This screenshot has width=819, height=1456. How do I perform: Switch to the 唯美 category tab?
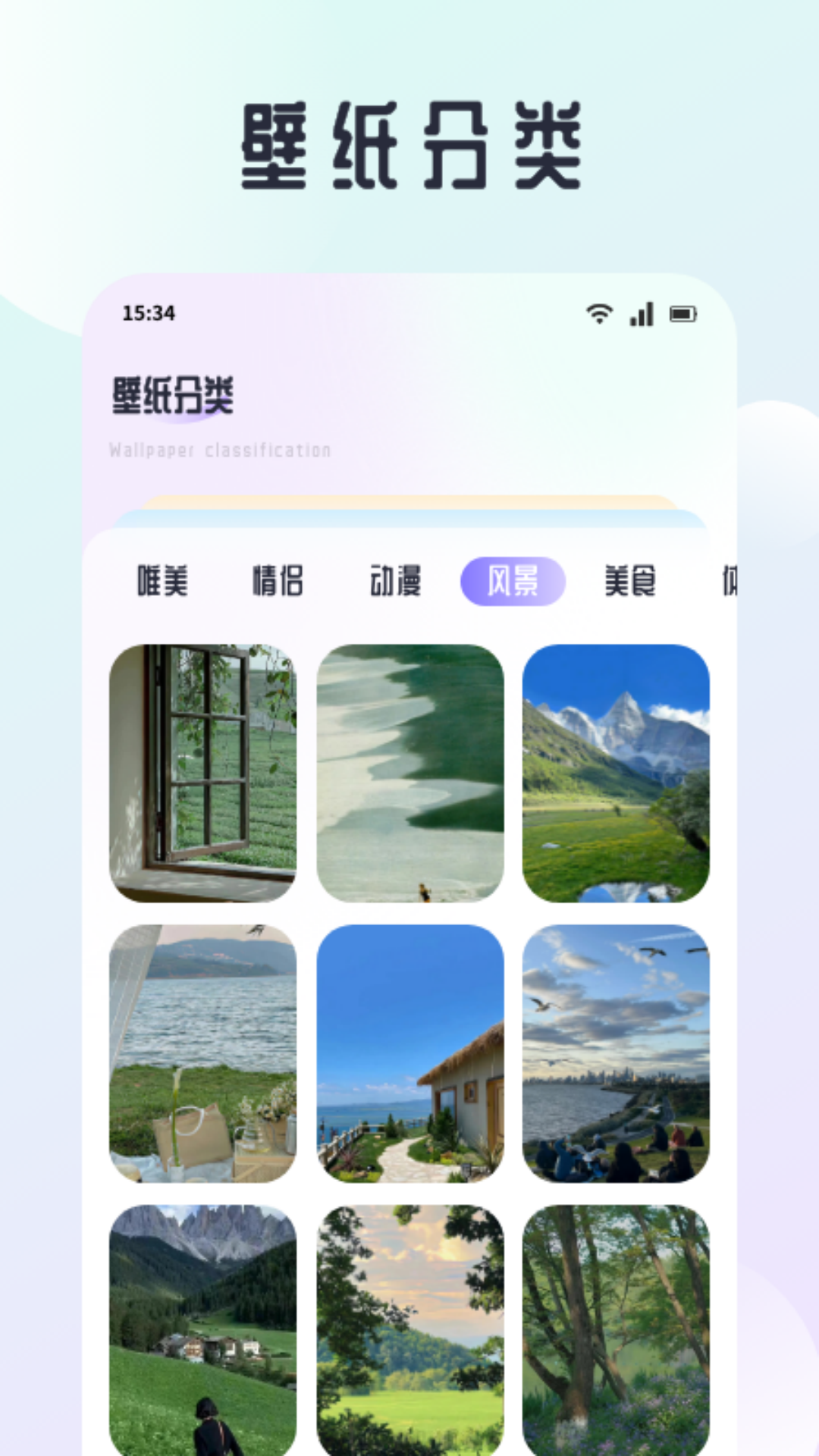(163, 580)
